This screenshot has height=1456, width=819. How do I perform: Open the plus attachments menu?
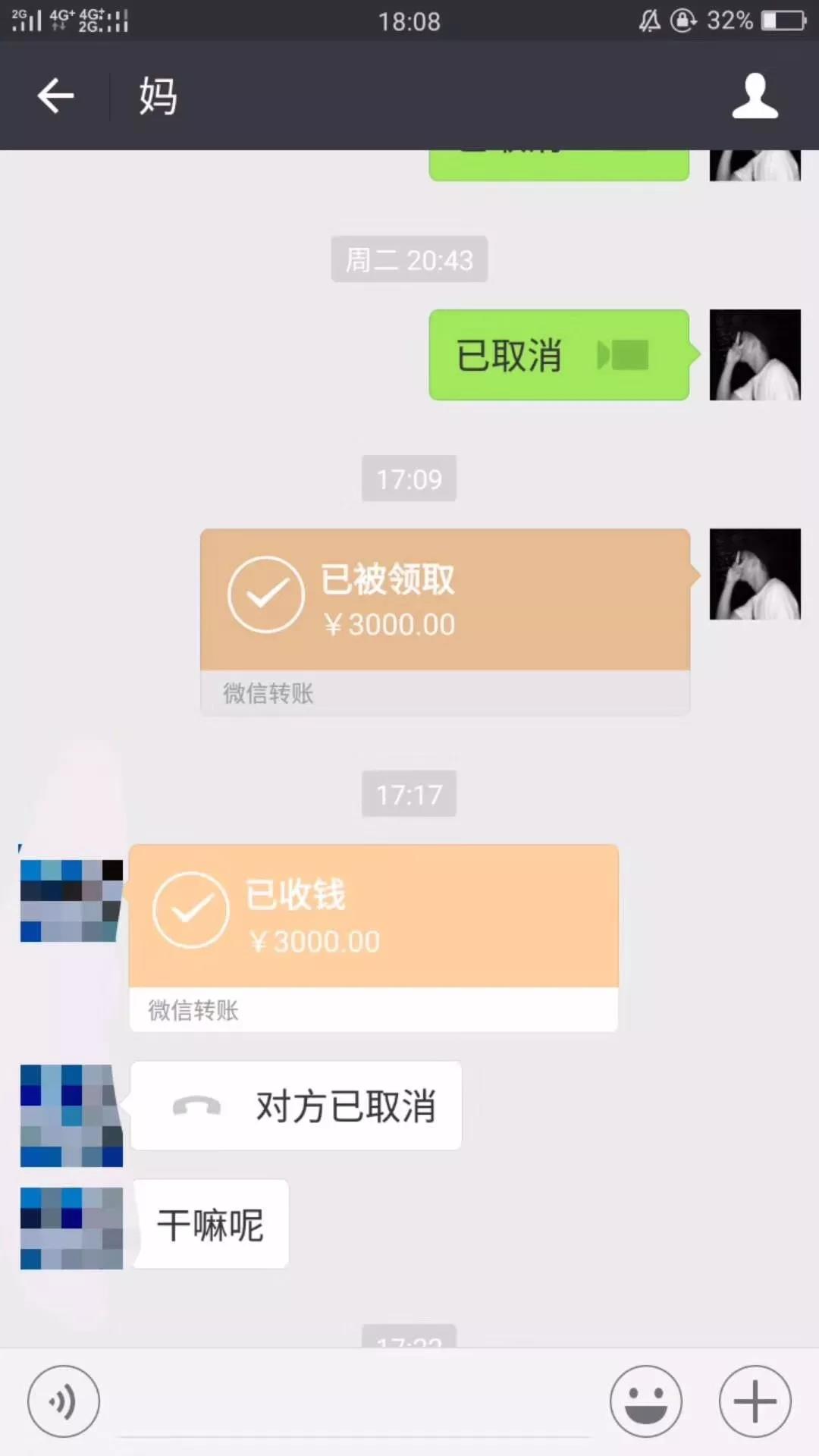pyautogui.click(x=755, y=1401)
